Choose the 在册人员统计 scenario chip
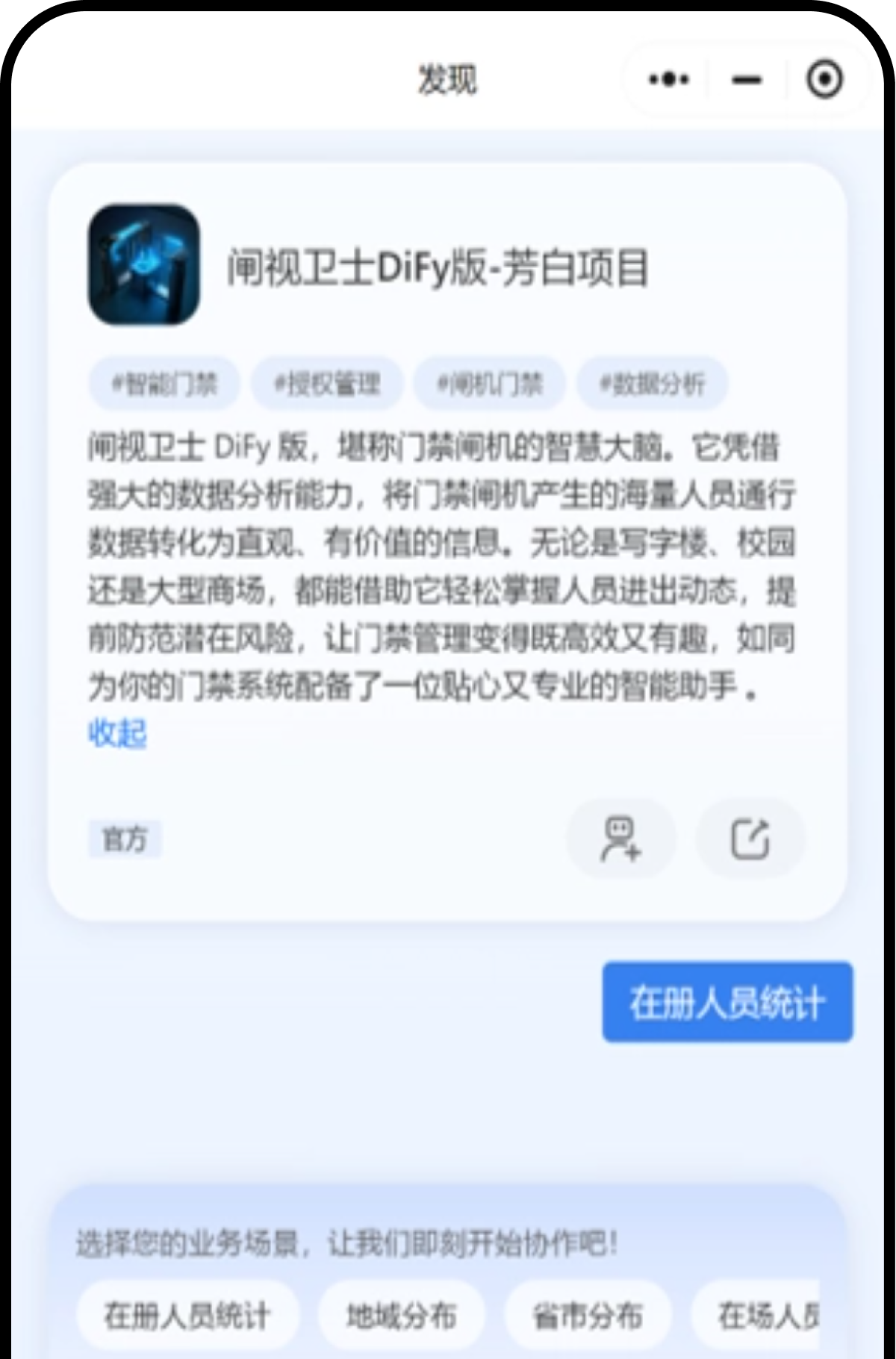The height and width of the screenshot is (1359, 896). coord(187,1315)
